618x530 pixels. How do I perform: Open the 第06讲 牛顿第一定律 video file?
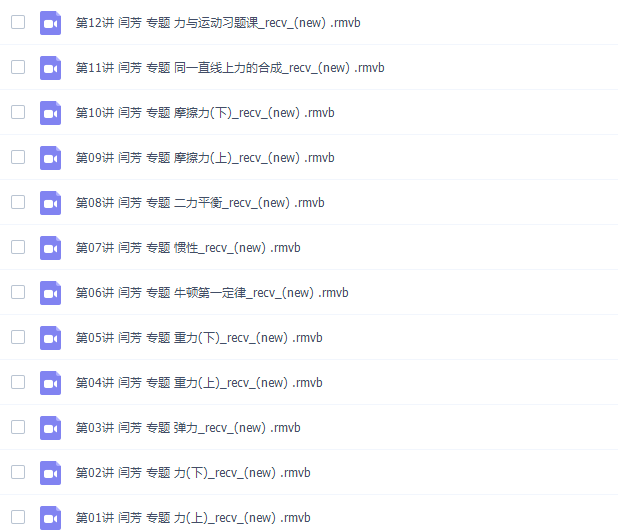coord(212,292)
